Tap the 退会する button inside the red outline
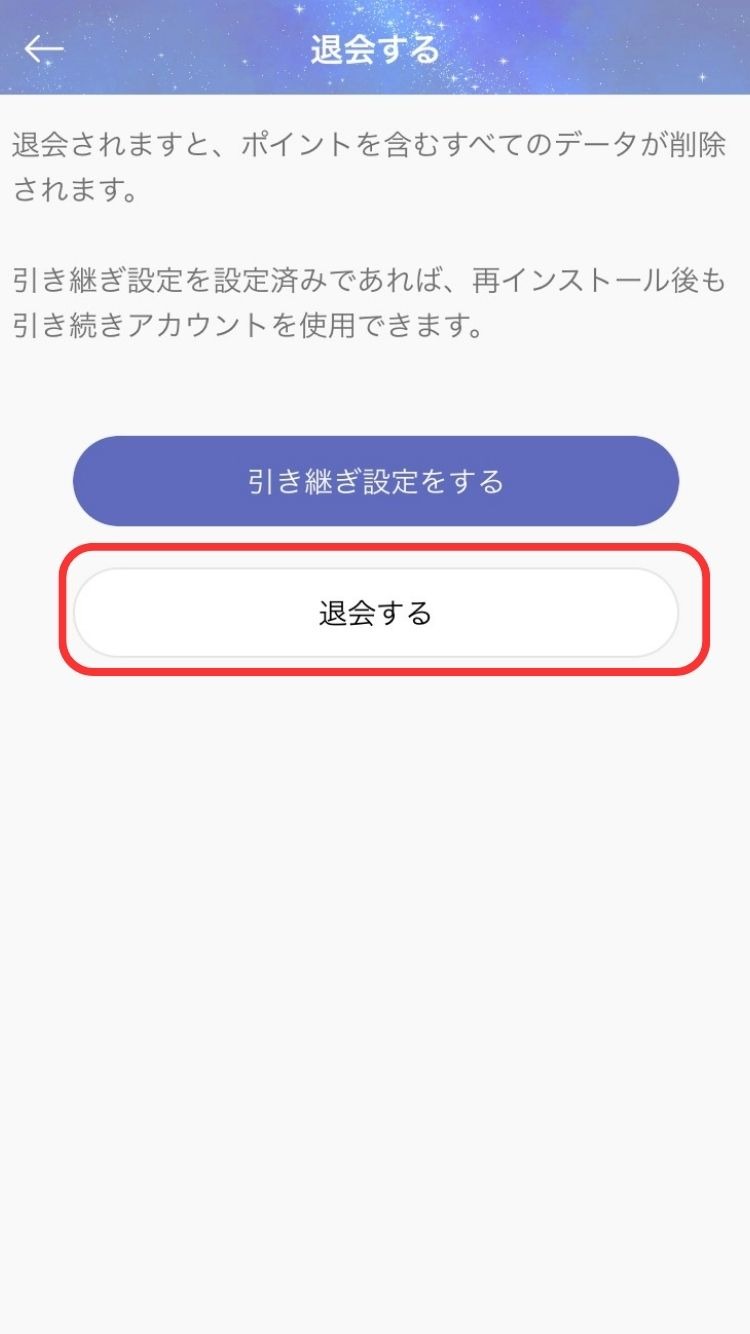750x1334 pixels. [375, 613]
